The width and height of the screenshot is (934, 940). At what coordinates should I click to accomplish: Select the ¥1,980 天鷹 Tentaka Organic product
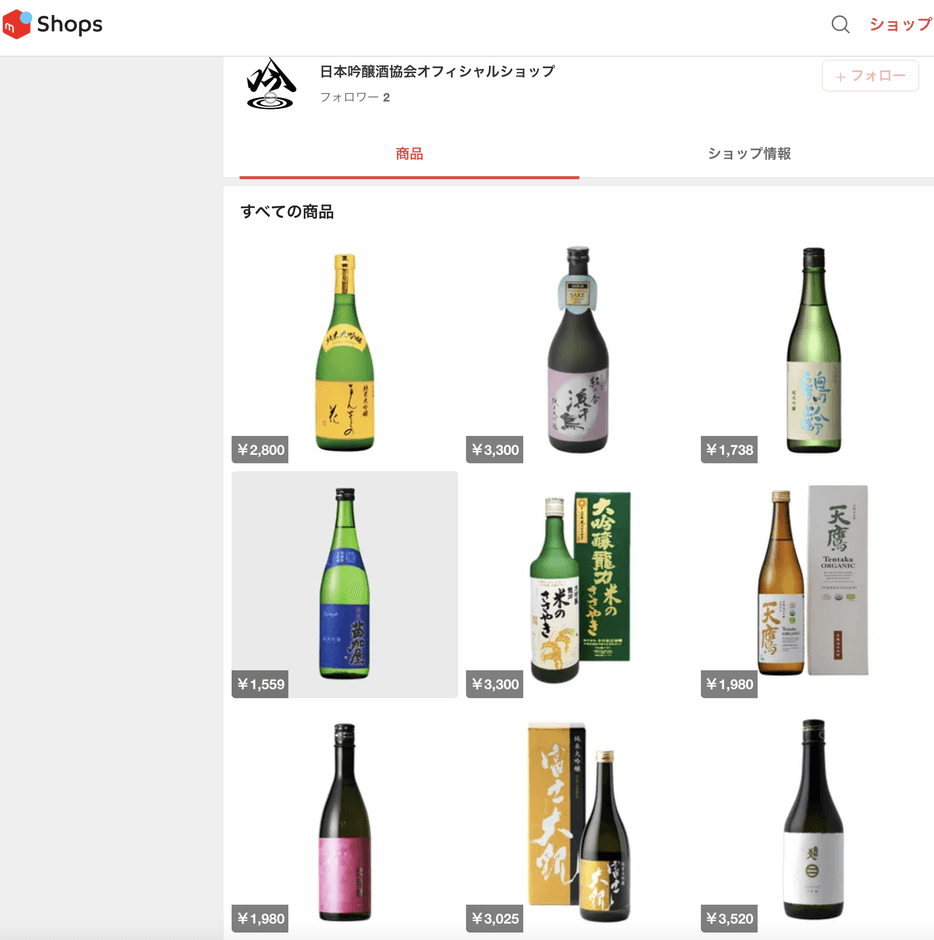coord(812,585)
